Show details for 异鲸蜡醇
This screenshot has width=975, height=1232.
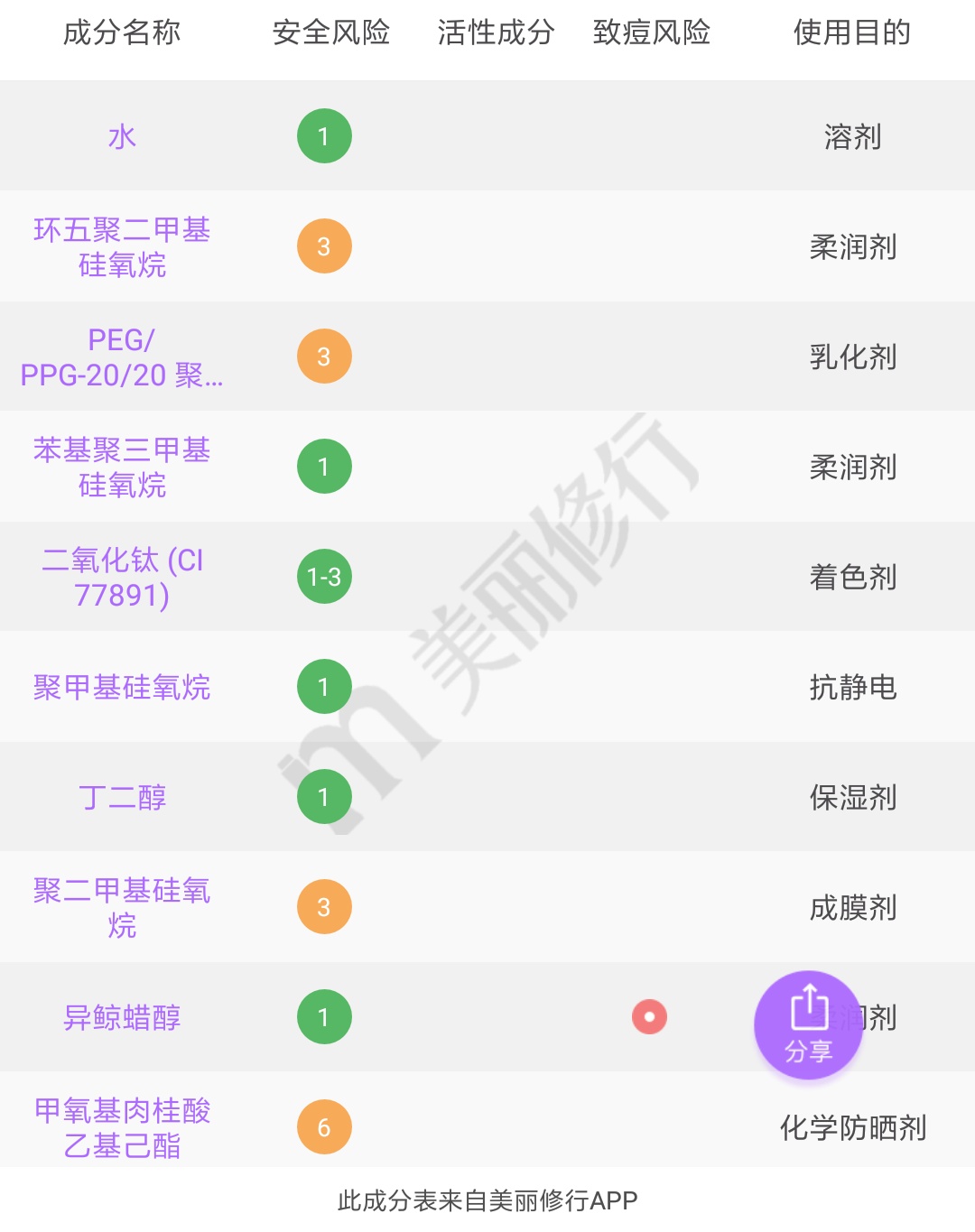click(122, 1018)
